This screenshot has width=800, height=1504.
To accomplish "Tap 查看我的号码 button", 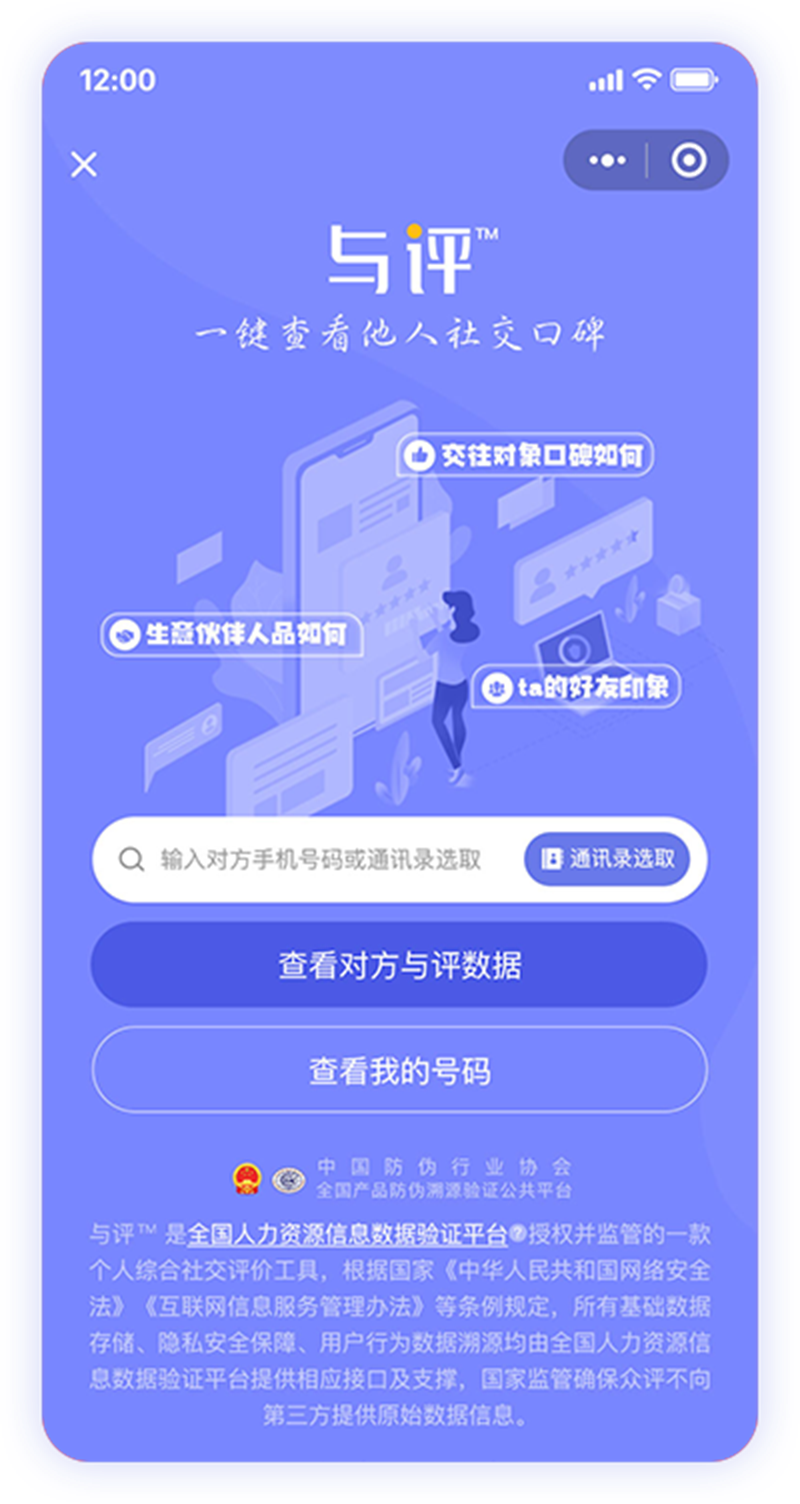I will click(399, 1070).
